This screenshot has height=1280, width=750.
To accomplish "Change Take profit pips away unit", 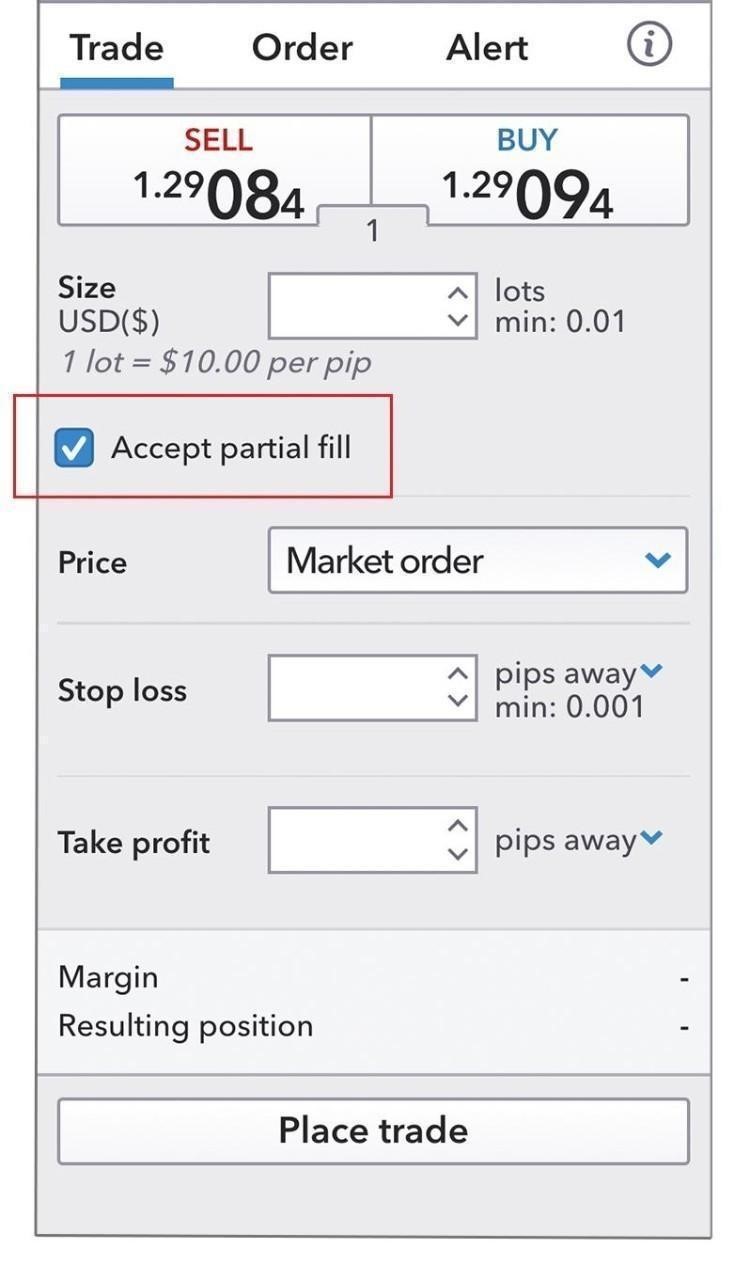I will tap(651, 838).
